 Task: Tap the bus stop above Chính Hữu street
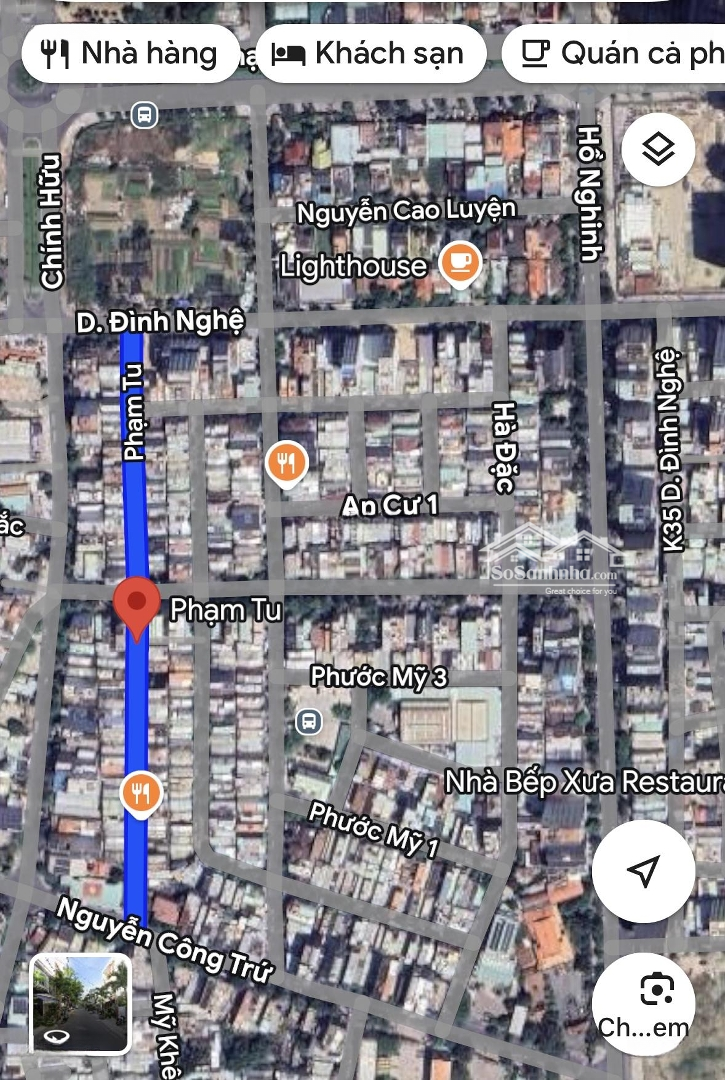click(x=144, y=114)
